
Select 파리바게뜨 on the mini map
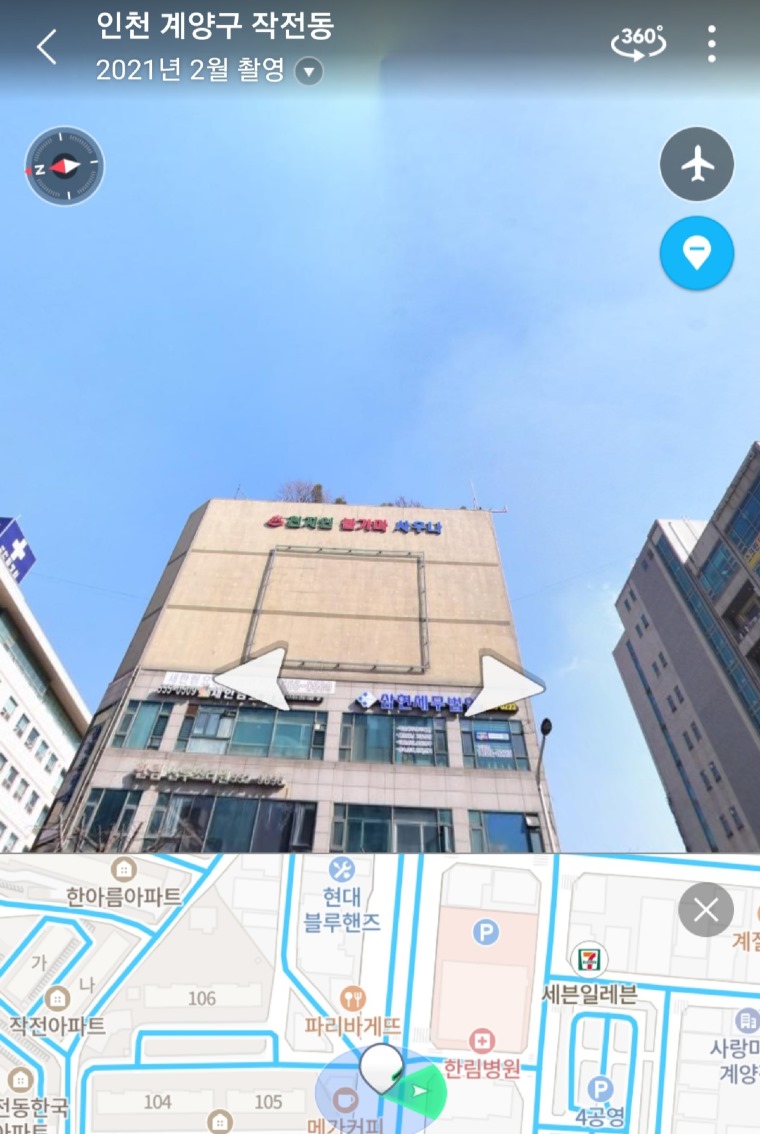click(x=352, y=998)
